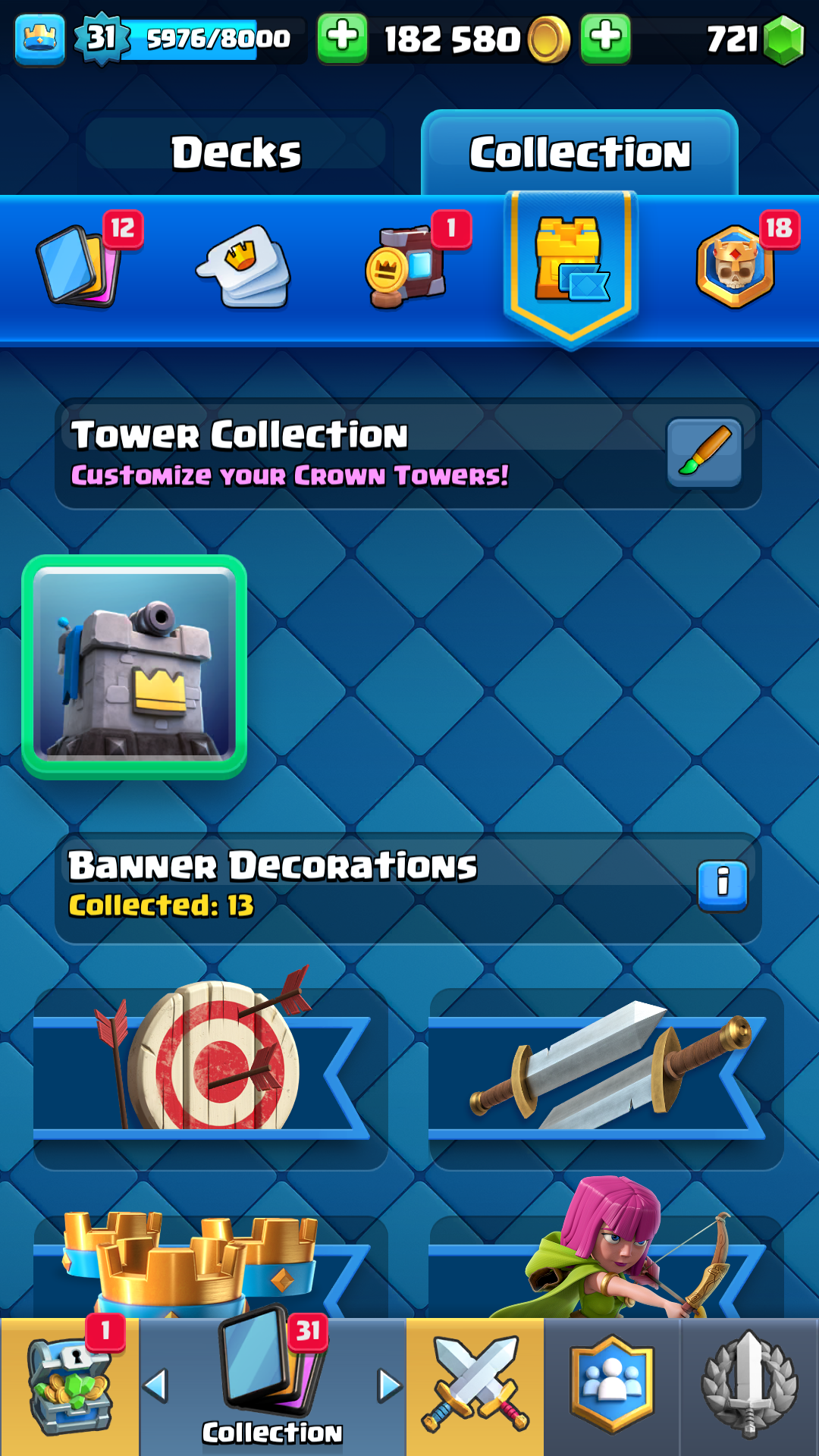This screenshot has width=819, height=1456.
Task: Open the Clan social tab
Action: [x=612, y=1386]
